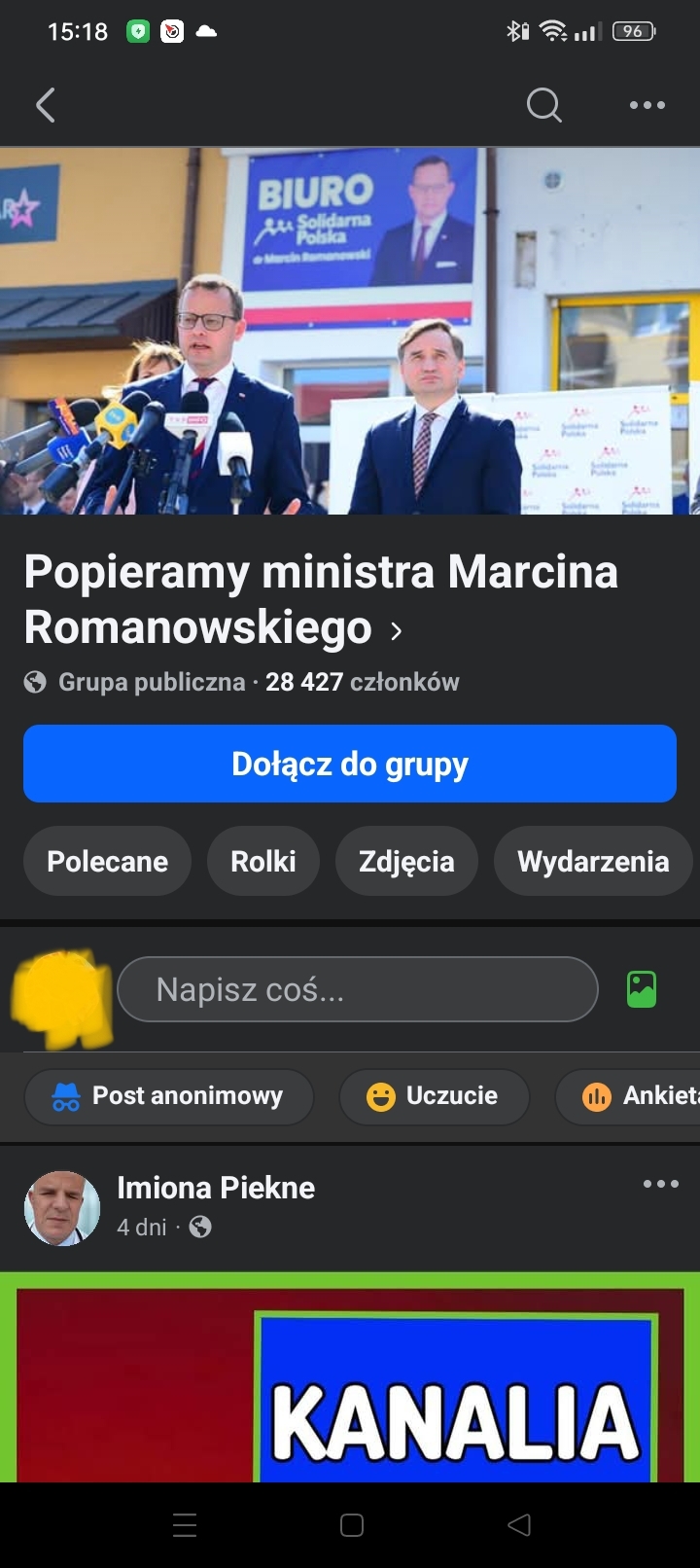This screenshot has width=700, height=1568.
Task: Go back using the top-left arrow
Action: tap(46, 105)
